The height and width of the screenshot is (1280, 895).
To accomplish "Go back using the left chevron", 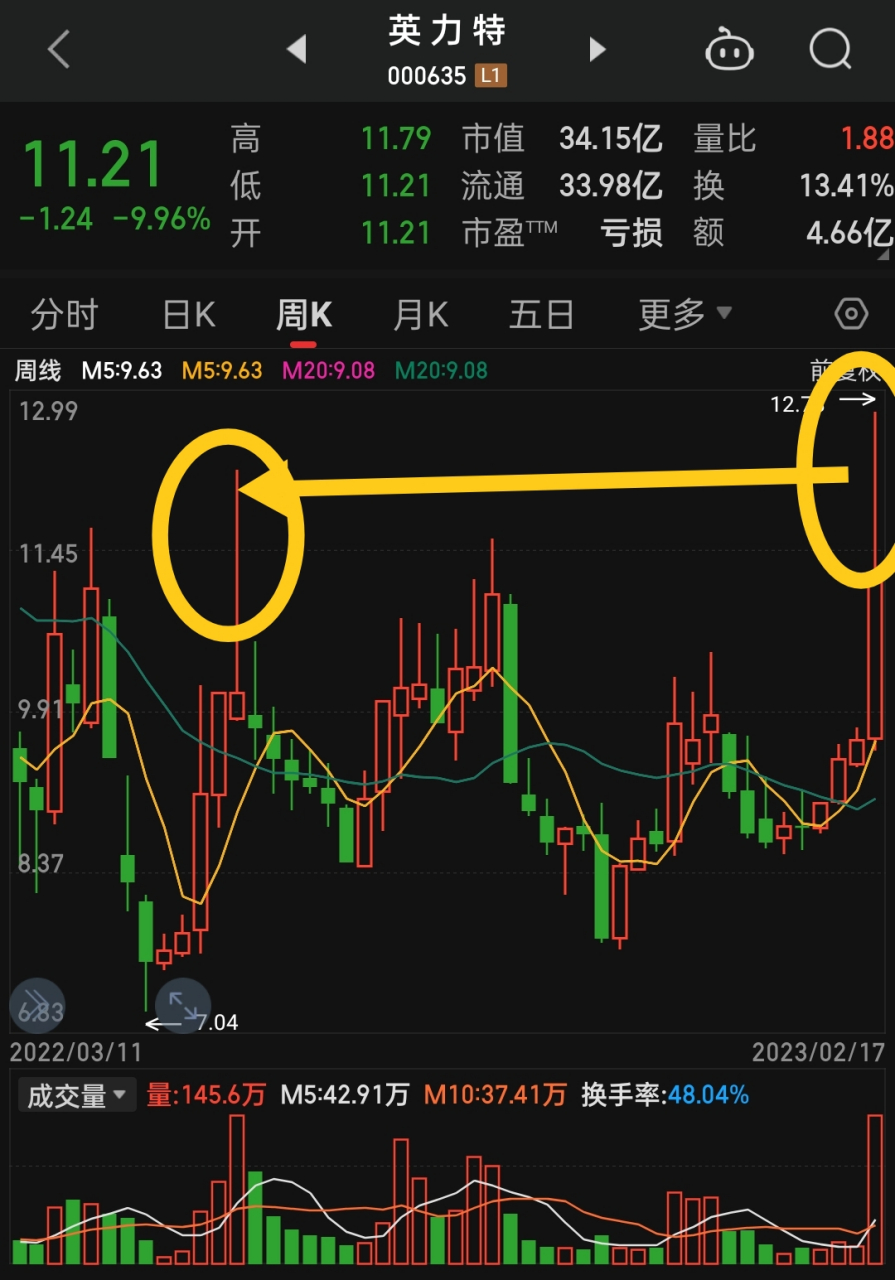I will (x=57, y=49).
